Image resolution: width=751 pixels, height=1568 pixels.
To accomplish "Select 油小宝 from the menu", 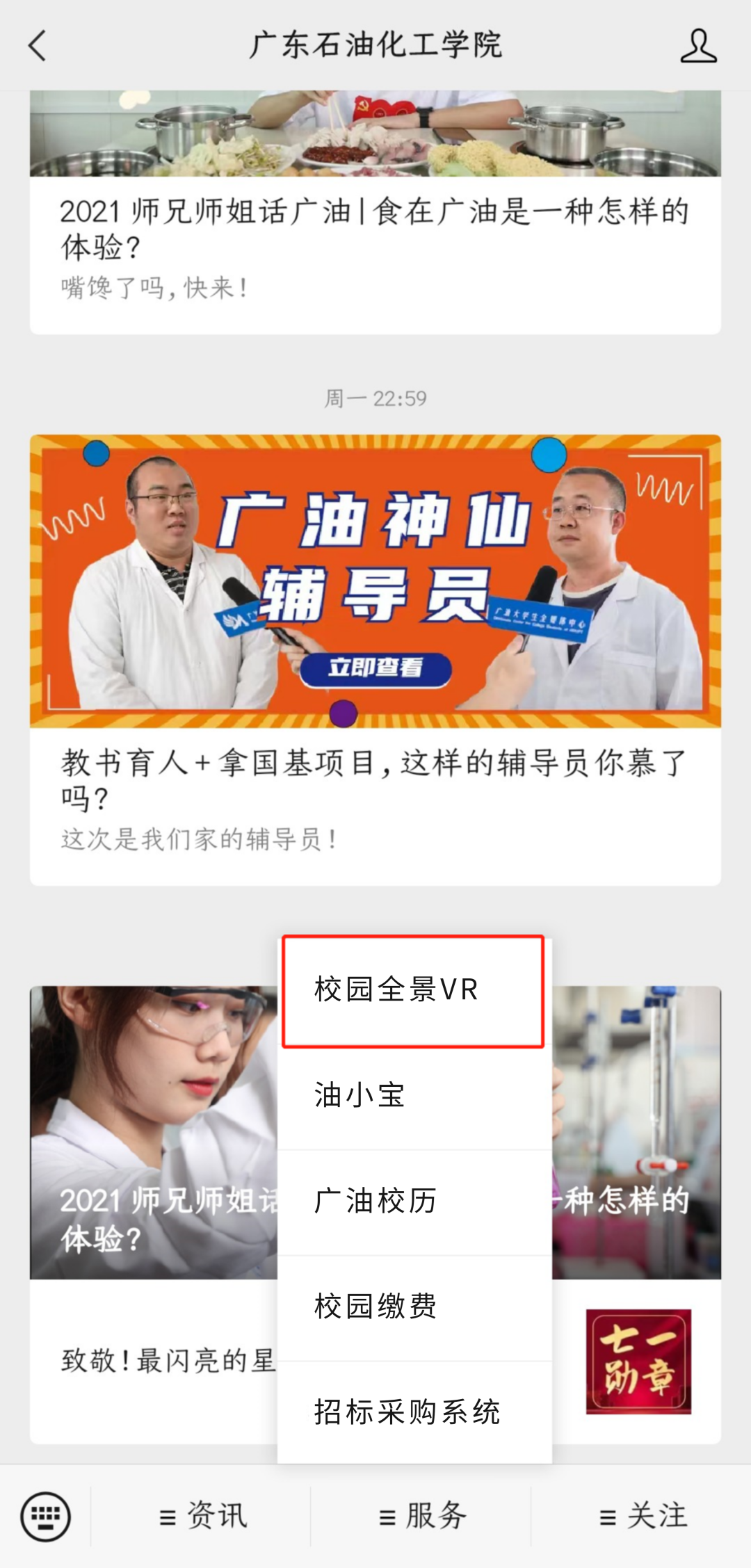I will pyautogui.click(x=413, y=1095).
